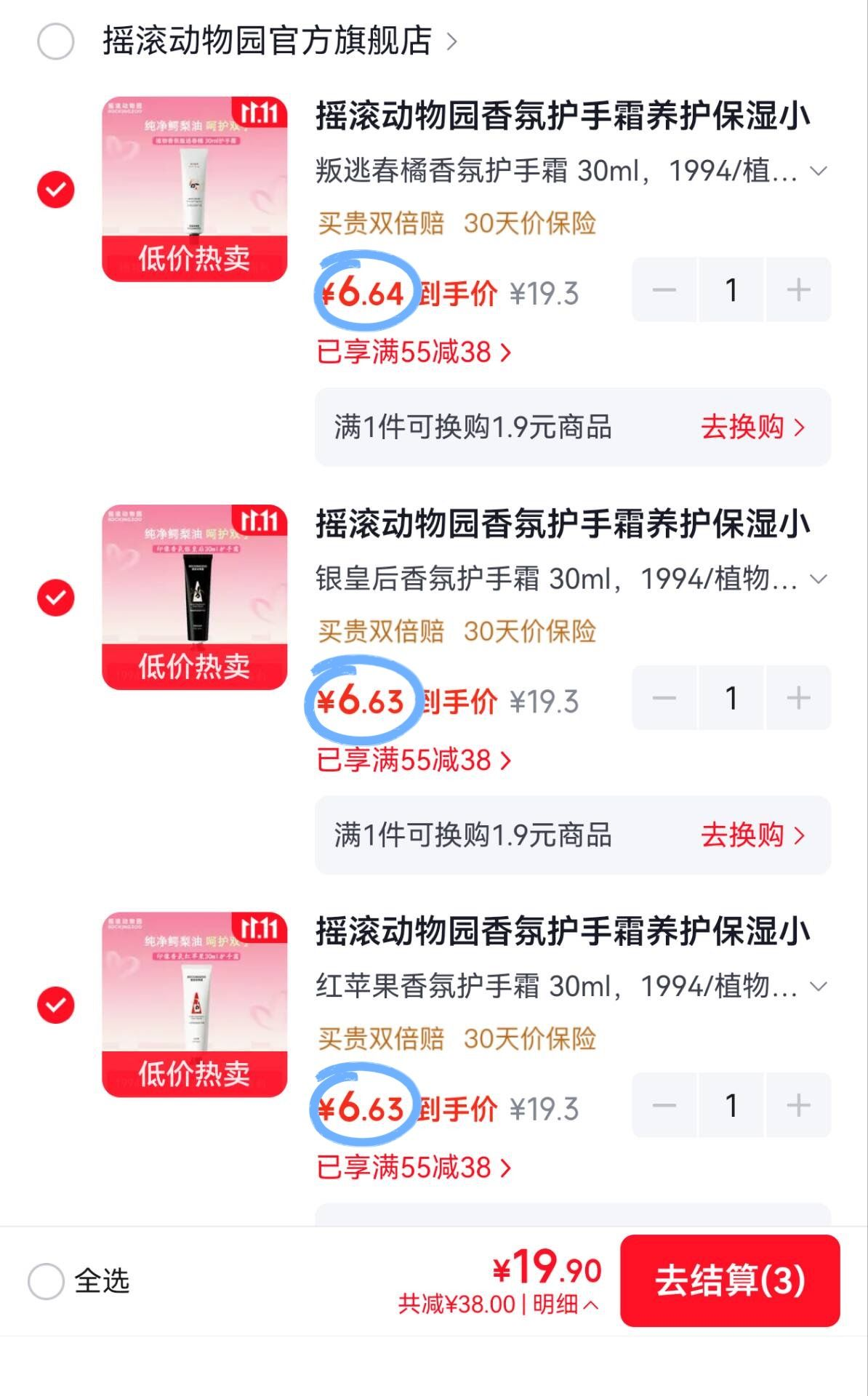Increase the quantity of 银皇后 hand cream

pos(798,697)
